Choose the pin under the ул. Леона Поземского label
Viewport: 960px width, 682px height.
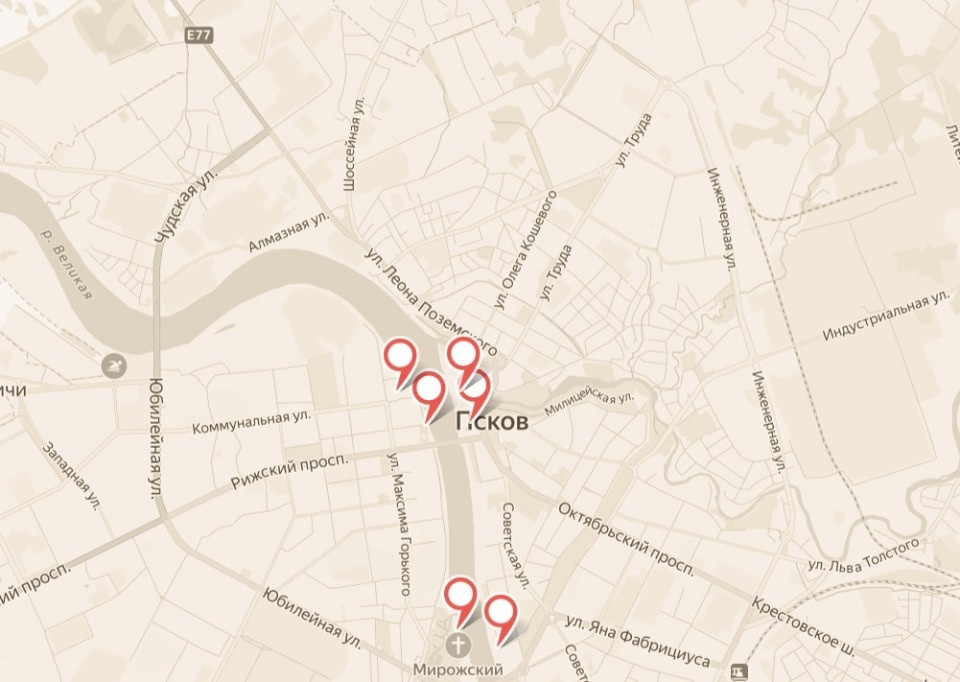pyautogui.click(x=462, y=354)
